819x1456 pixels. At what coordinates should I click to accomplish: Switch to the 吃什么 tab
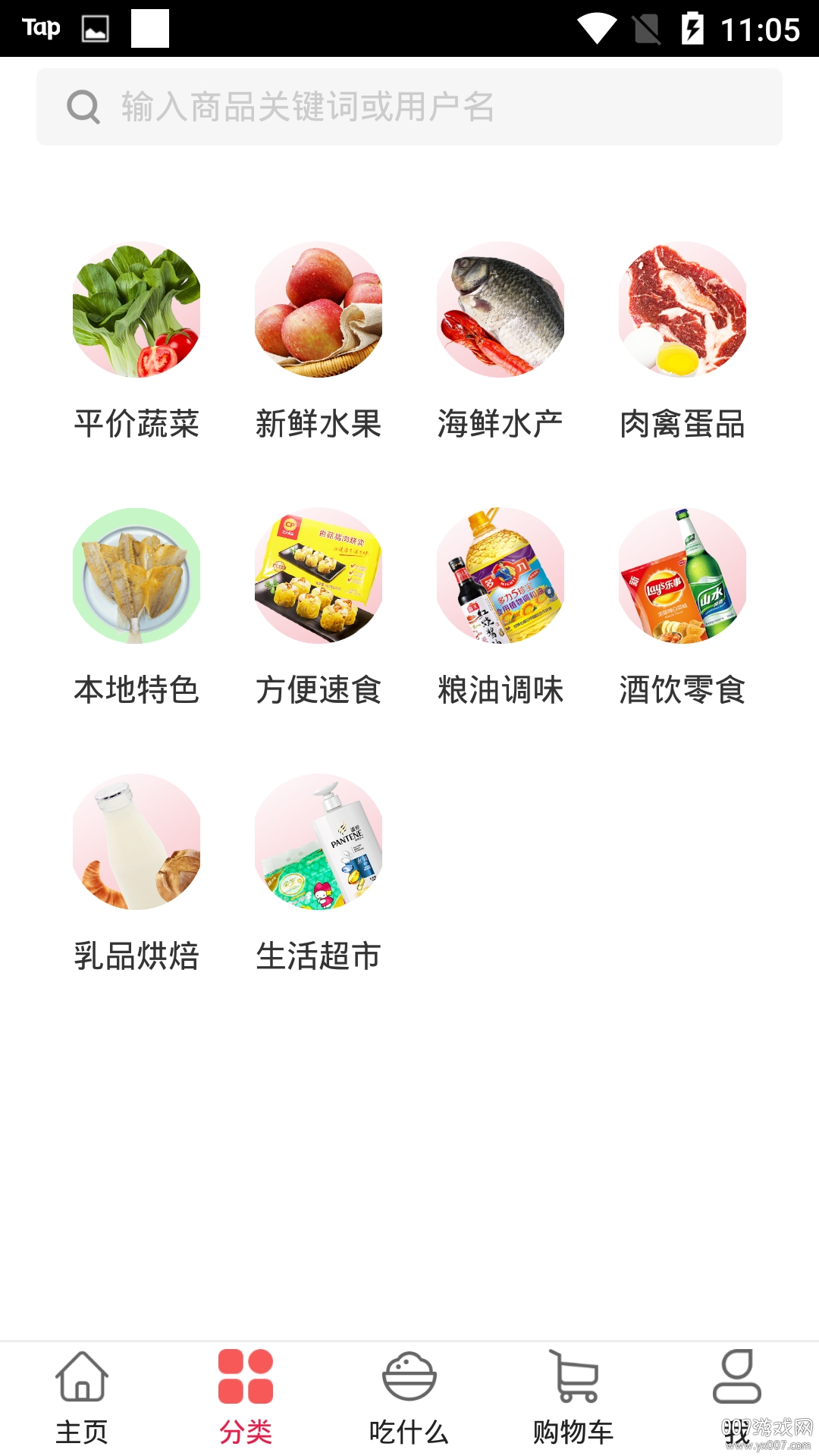click(409, 1397)
